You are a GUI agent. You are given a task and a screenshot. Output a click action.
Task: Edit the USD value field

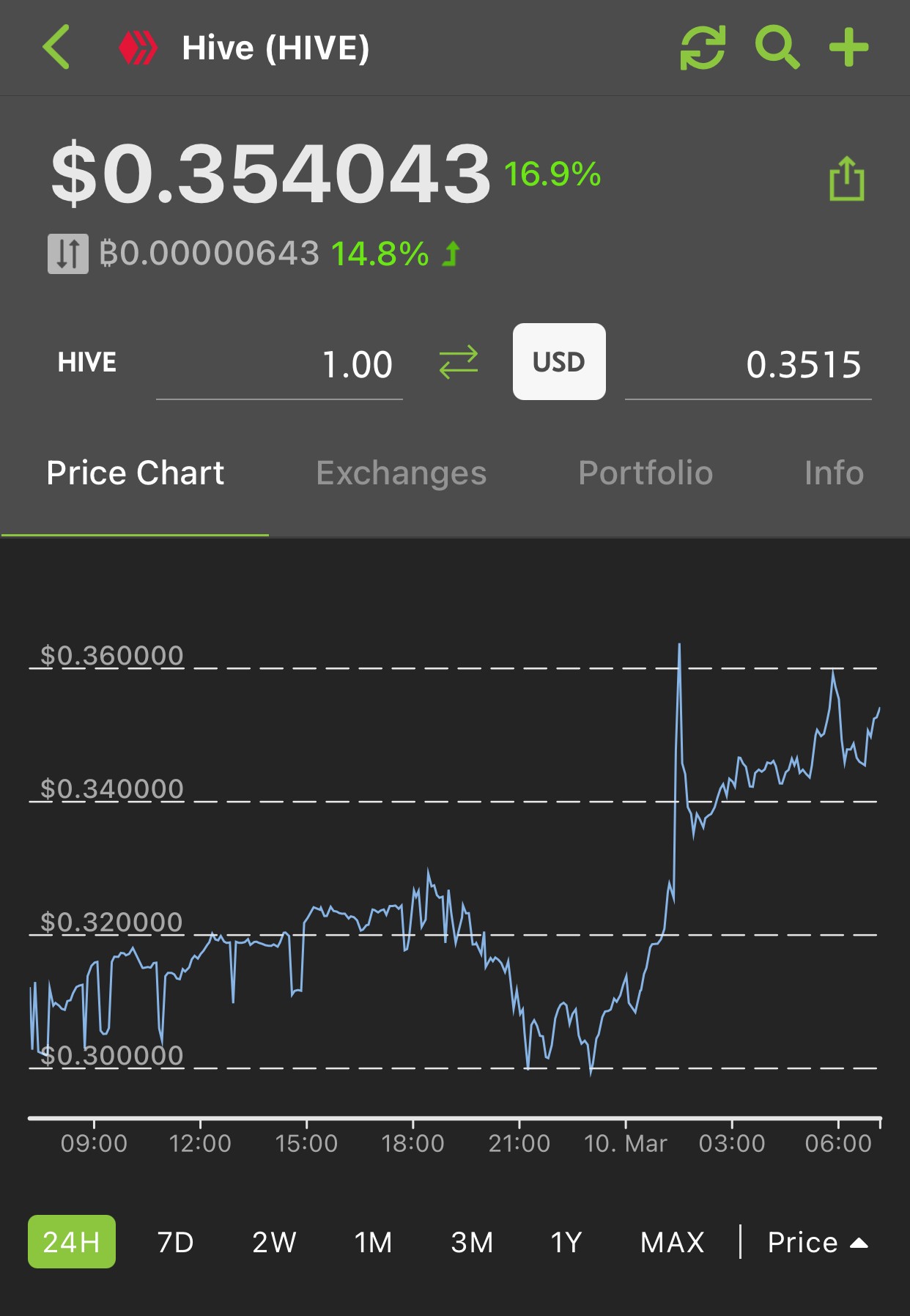[748, 365]
